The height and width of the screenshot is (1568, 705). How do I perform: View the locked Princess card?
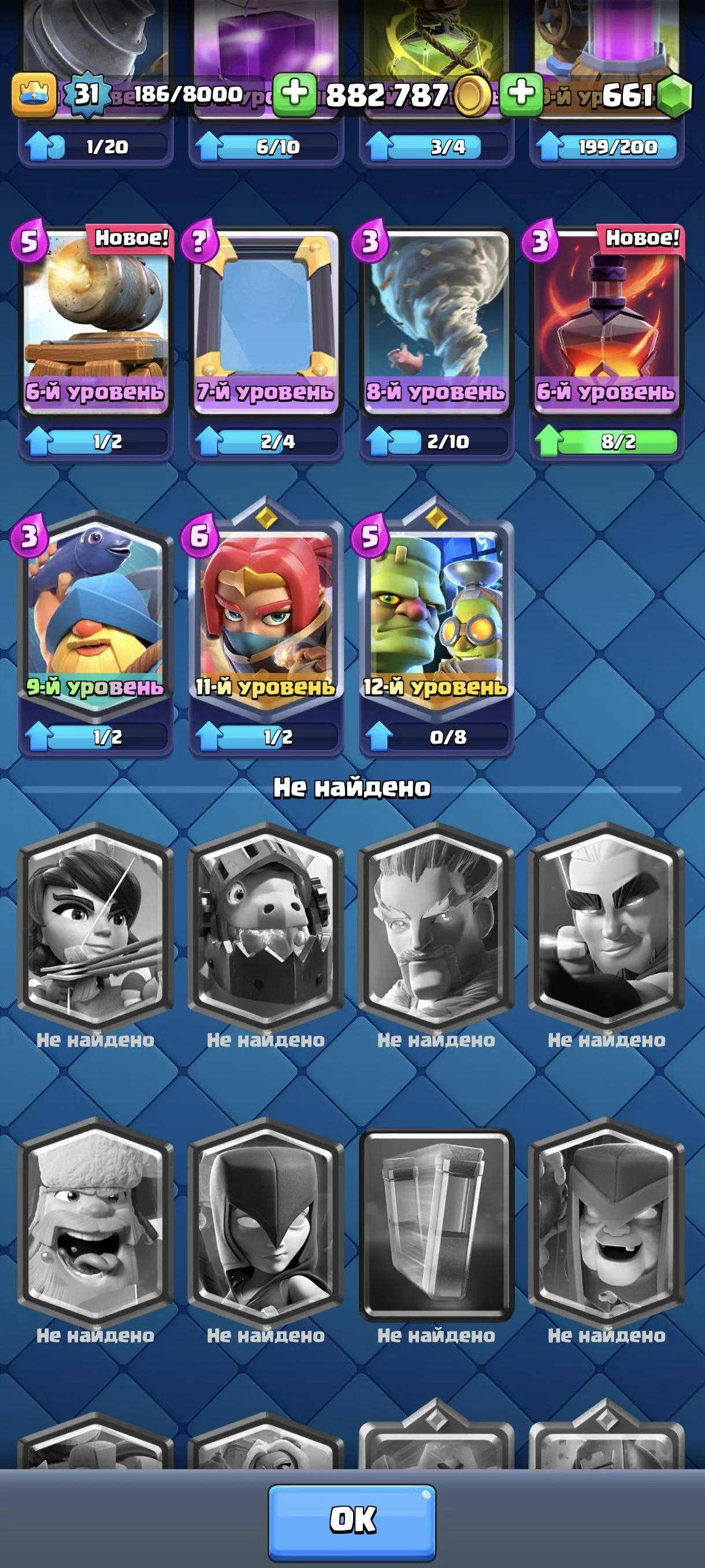point(95,925)
